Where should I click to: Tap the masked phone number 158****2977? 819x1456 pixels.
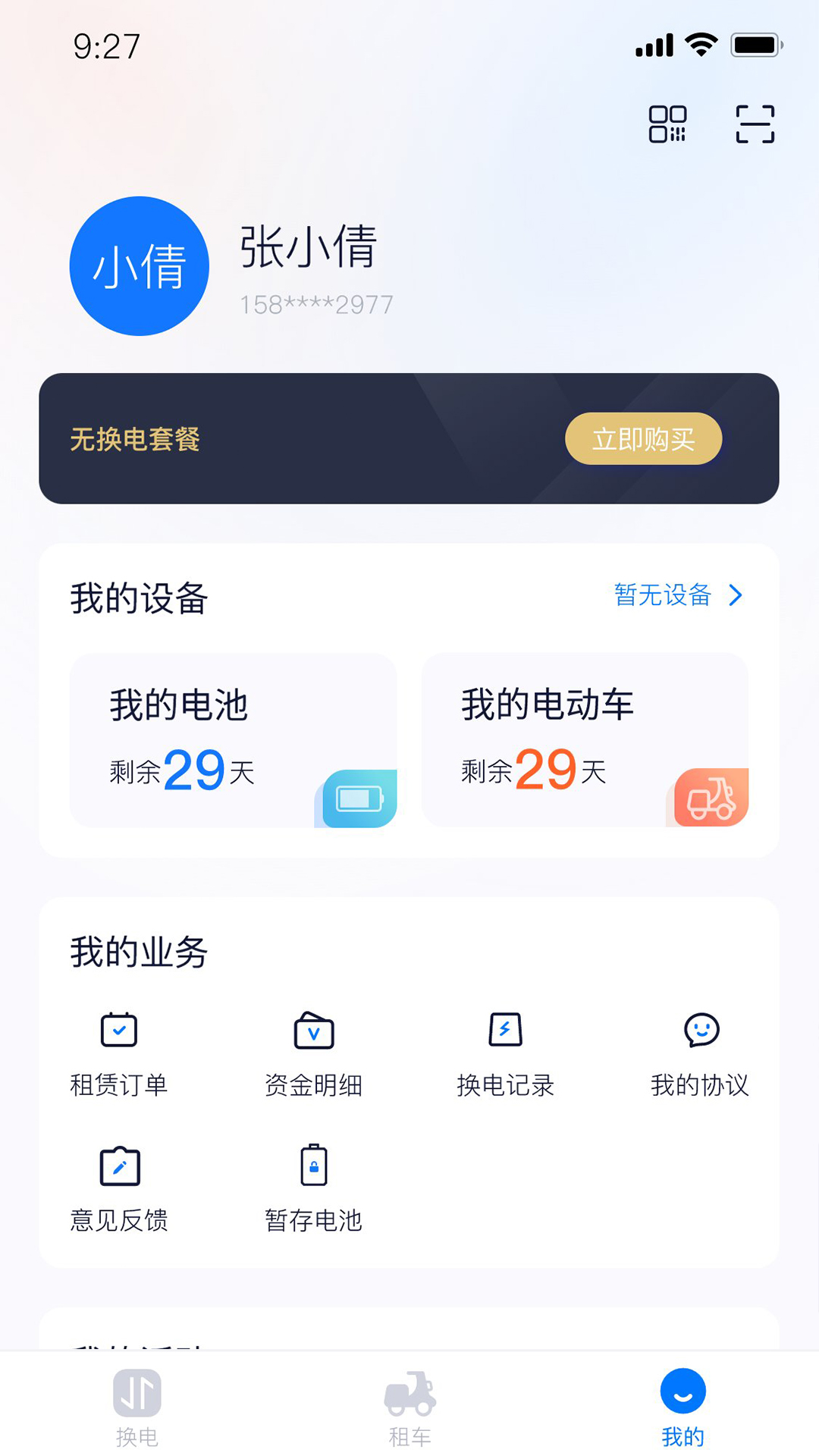point(316,304)
